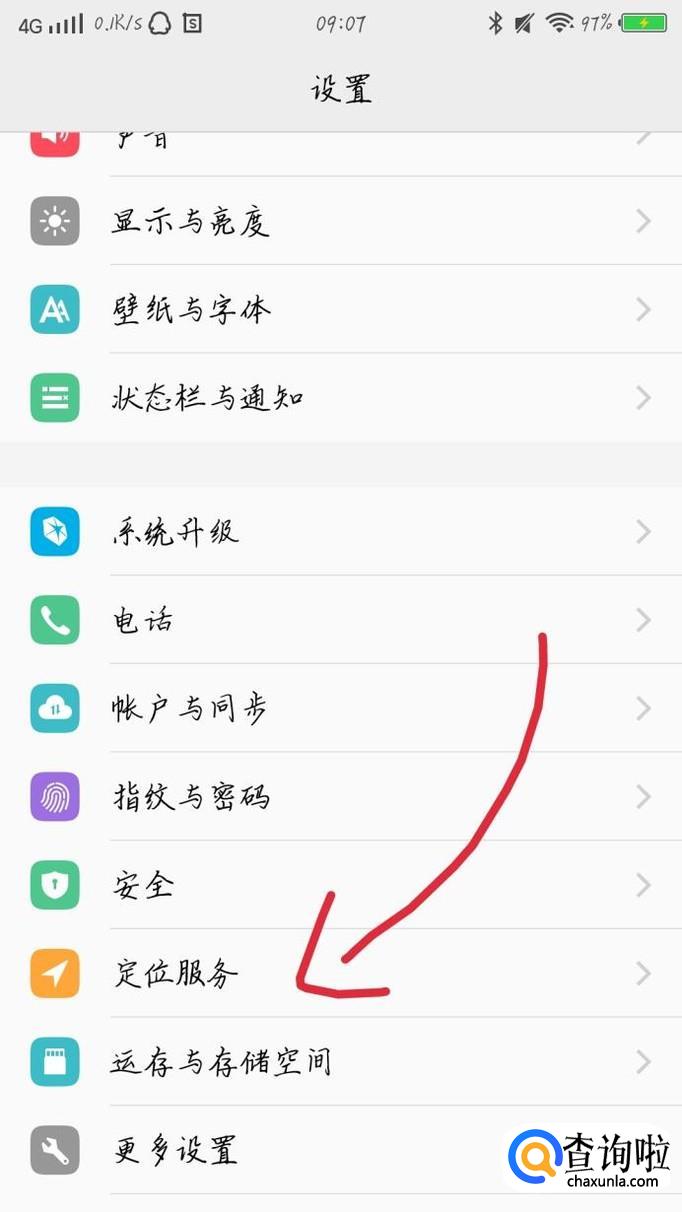Open 定位服务 location settings
Image resolution: width=682 pixels, height=1212 pixels.
tap(341, 973)
